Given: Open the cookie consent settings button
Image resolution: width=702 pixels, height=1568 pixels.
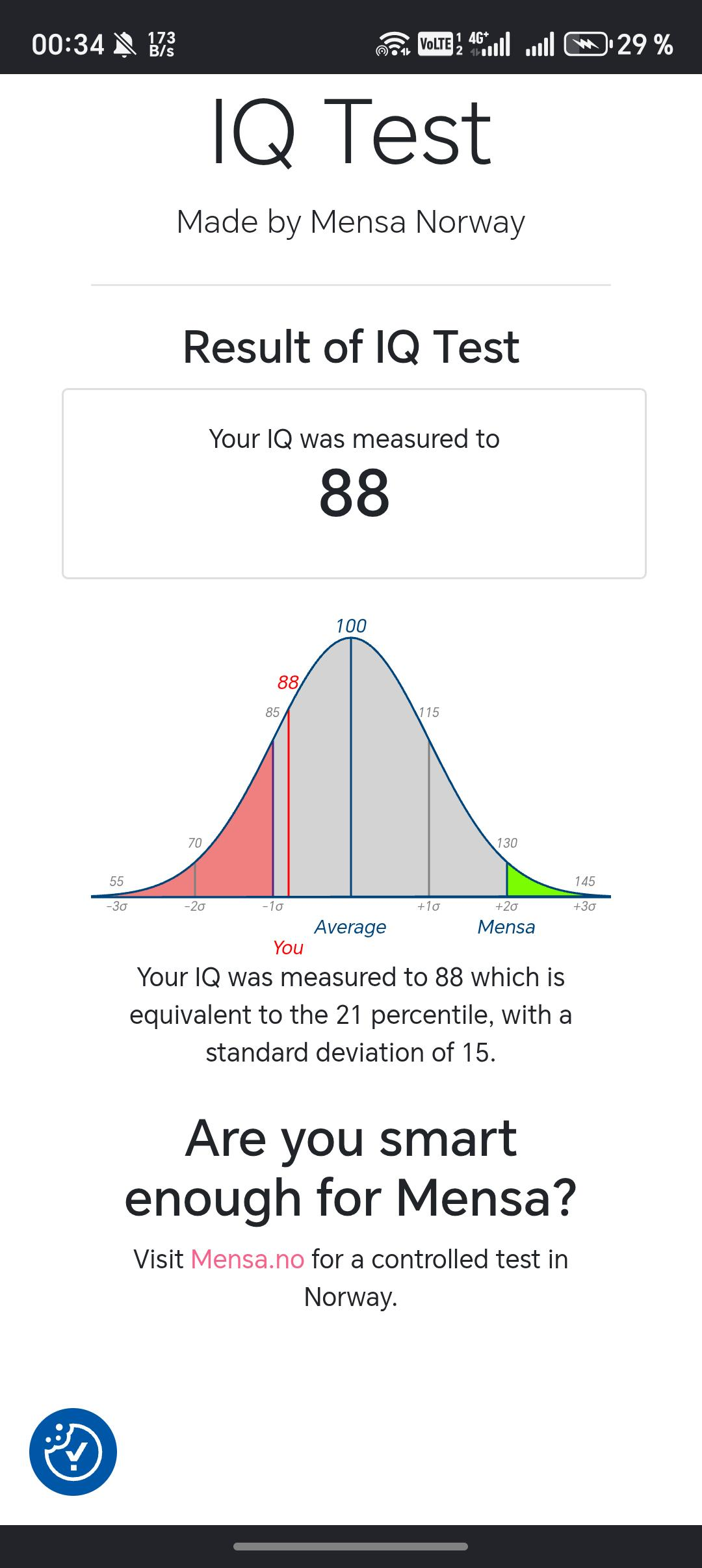Looking at the screenshot, I should tap(73, 1452).
